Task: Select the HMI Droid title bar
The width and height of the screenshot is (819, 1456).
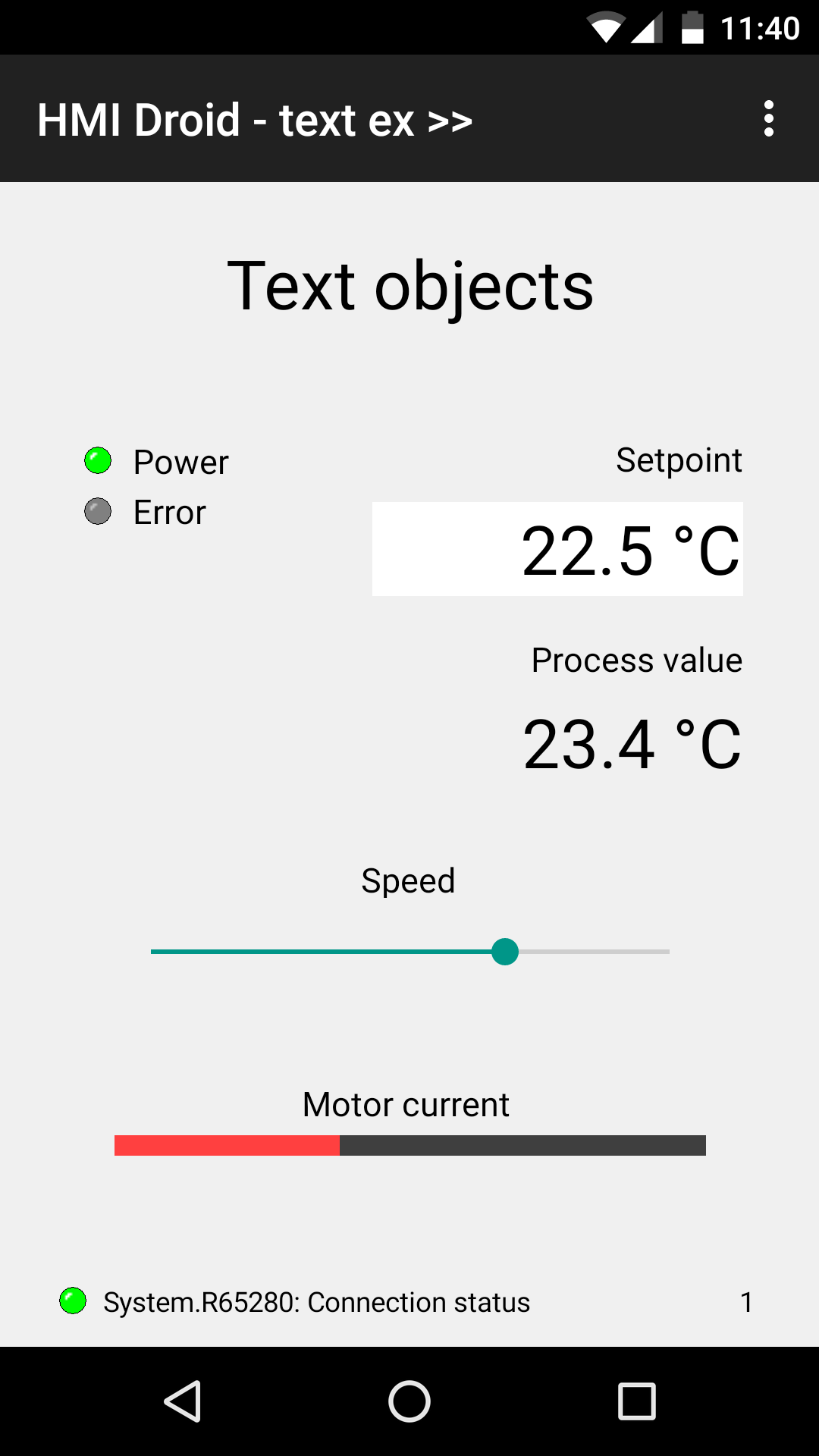Action: coord(254,119)
